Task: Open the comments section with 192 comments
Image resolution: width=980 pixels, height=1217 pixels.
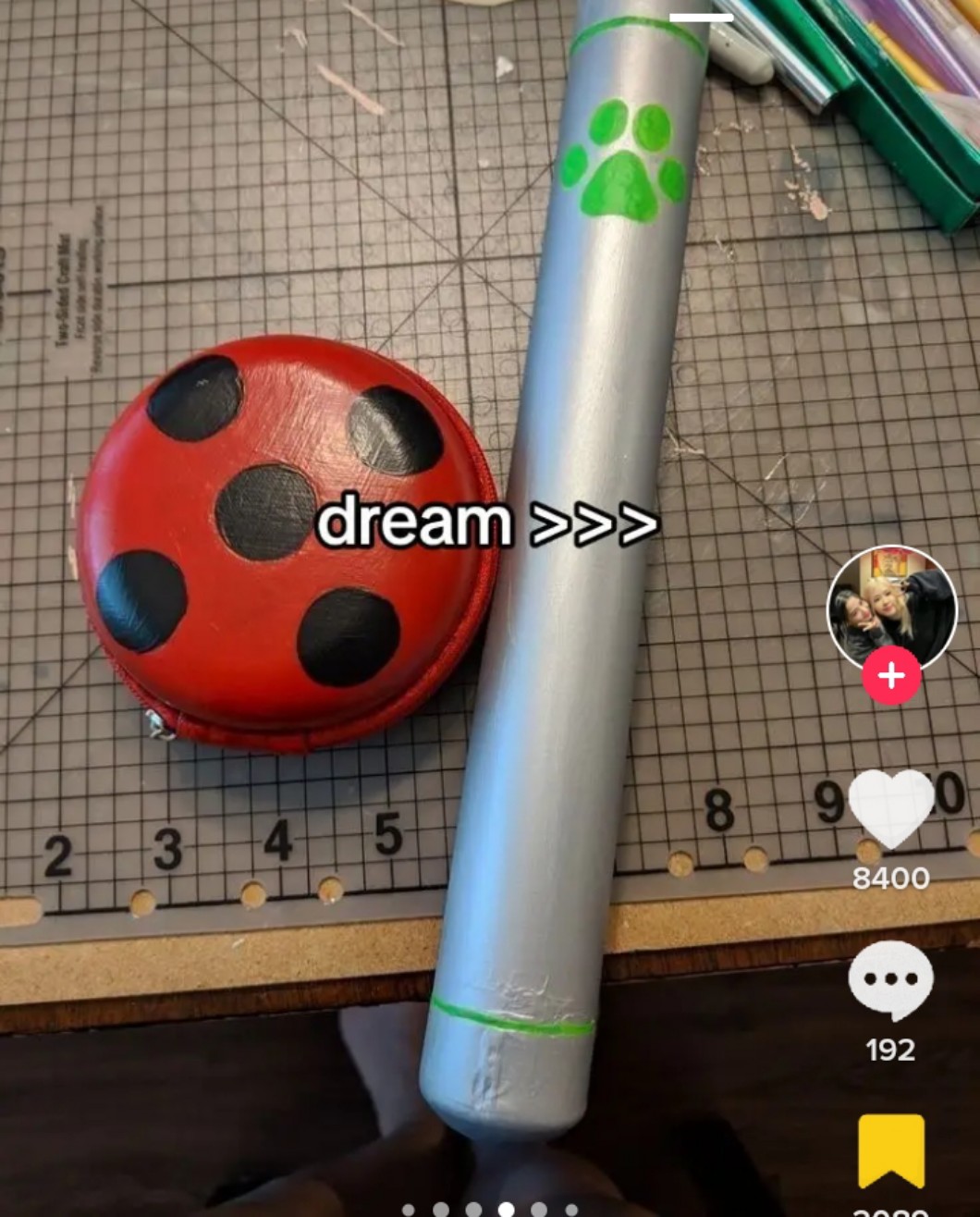Action: [890, 981]
